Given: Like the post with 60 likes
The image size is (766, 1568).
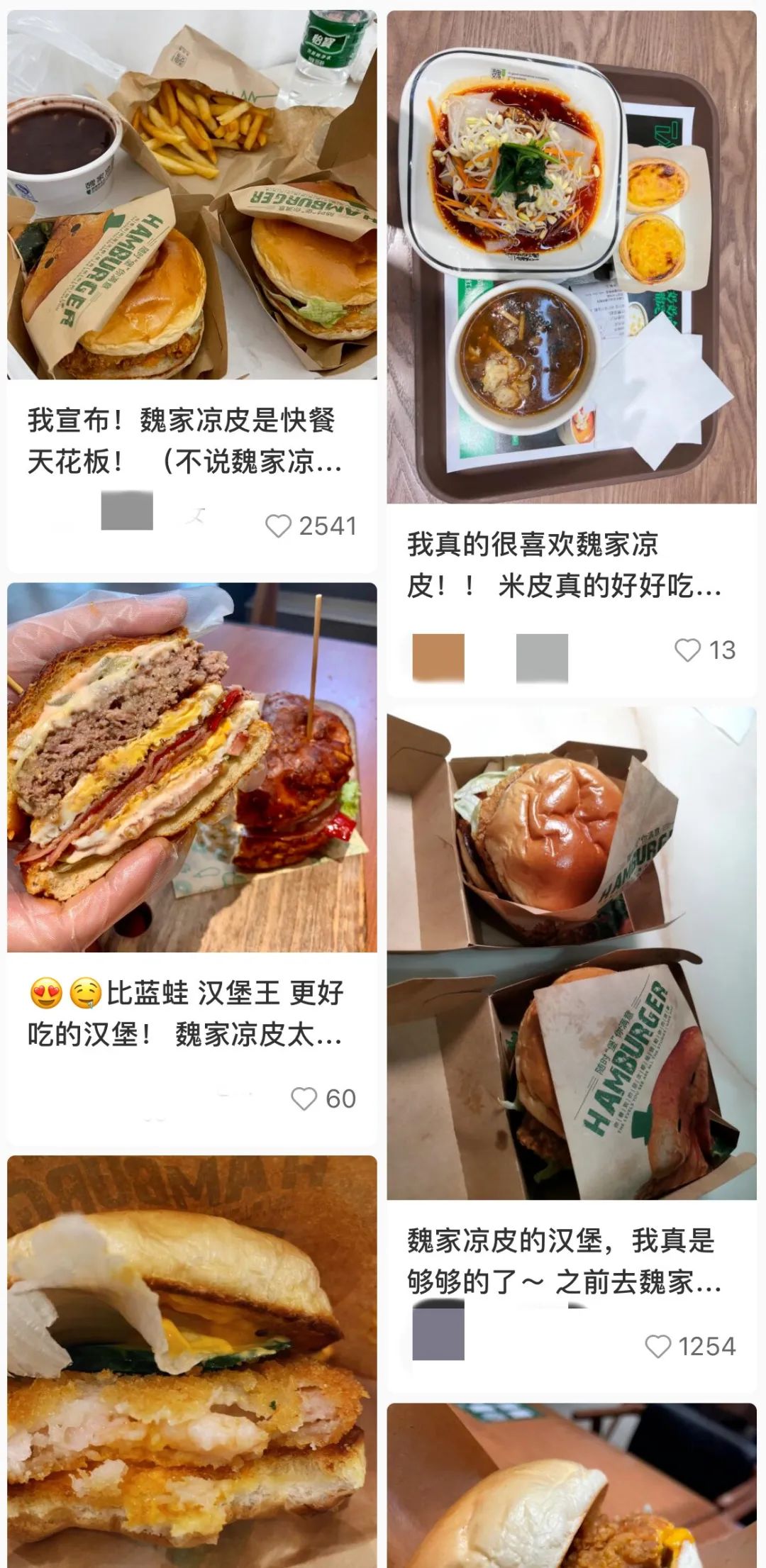Looking at the screenshot, I should point(304,1099).
